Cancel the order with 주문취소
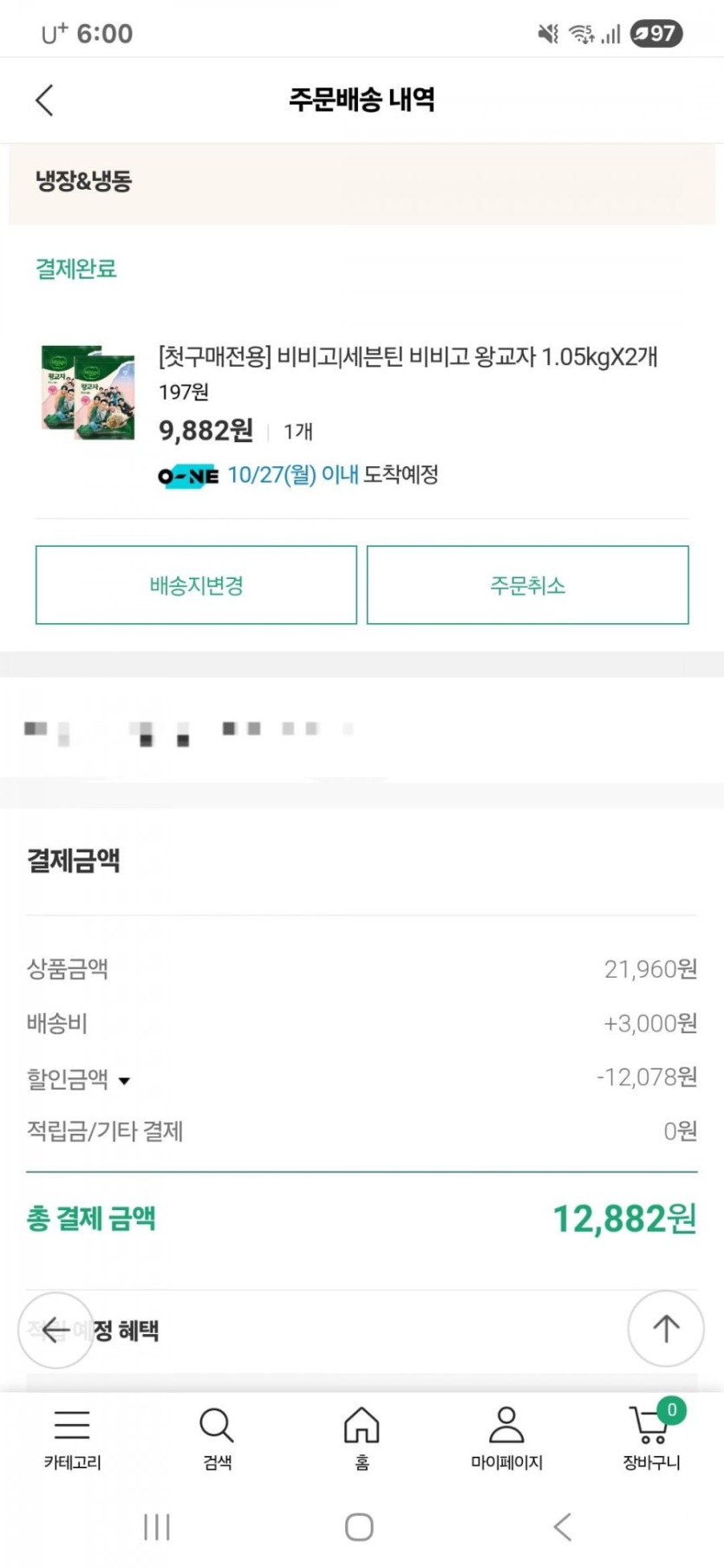 coord(527,585)
